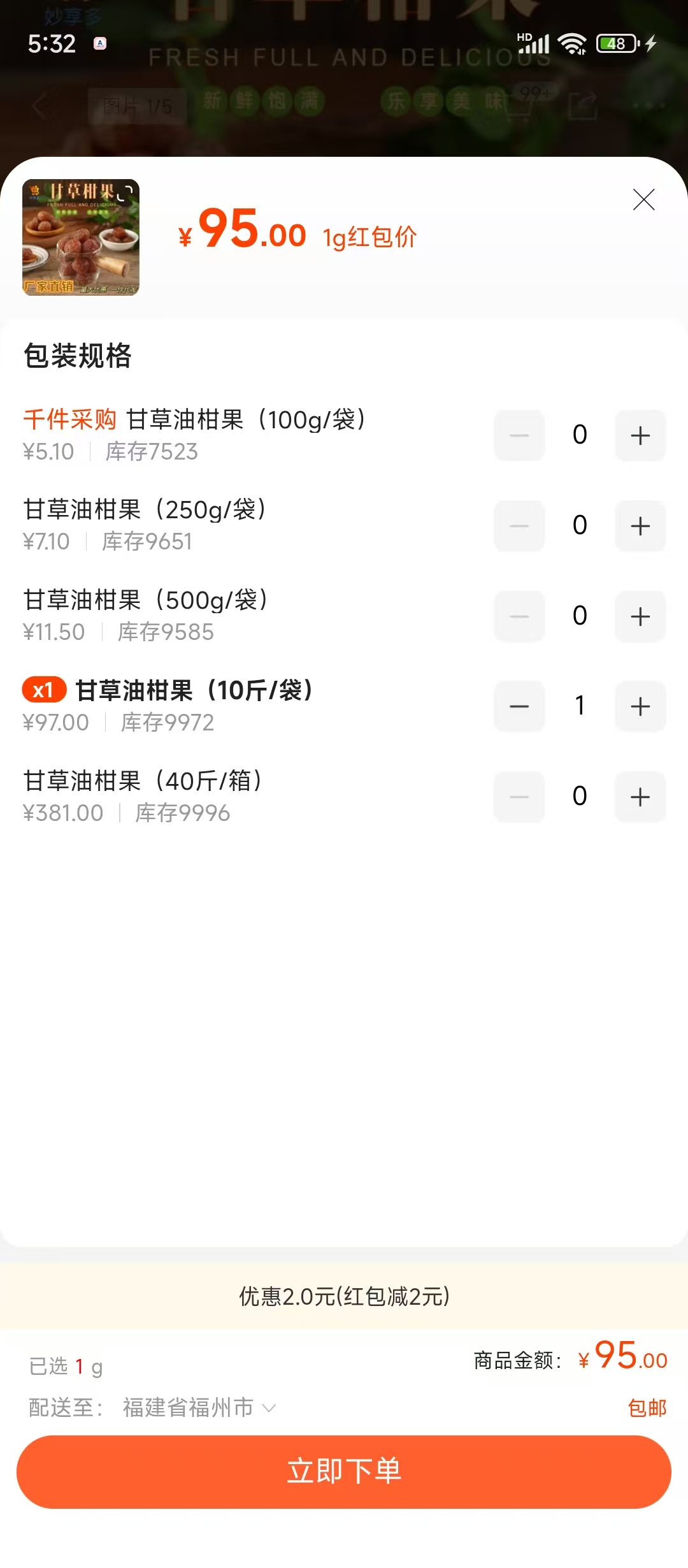Close the packaging spec sheet
Screen dimensions: 688x1568
coord(643,200)
